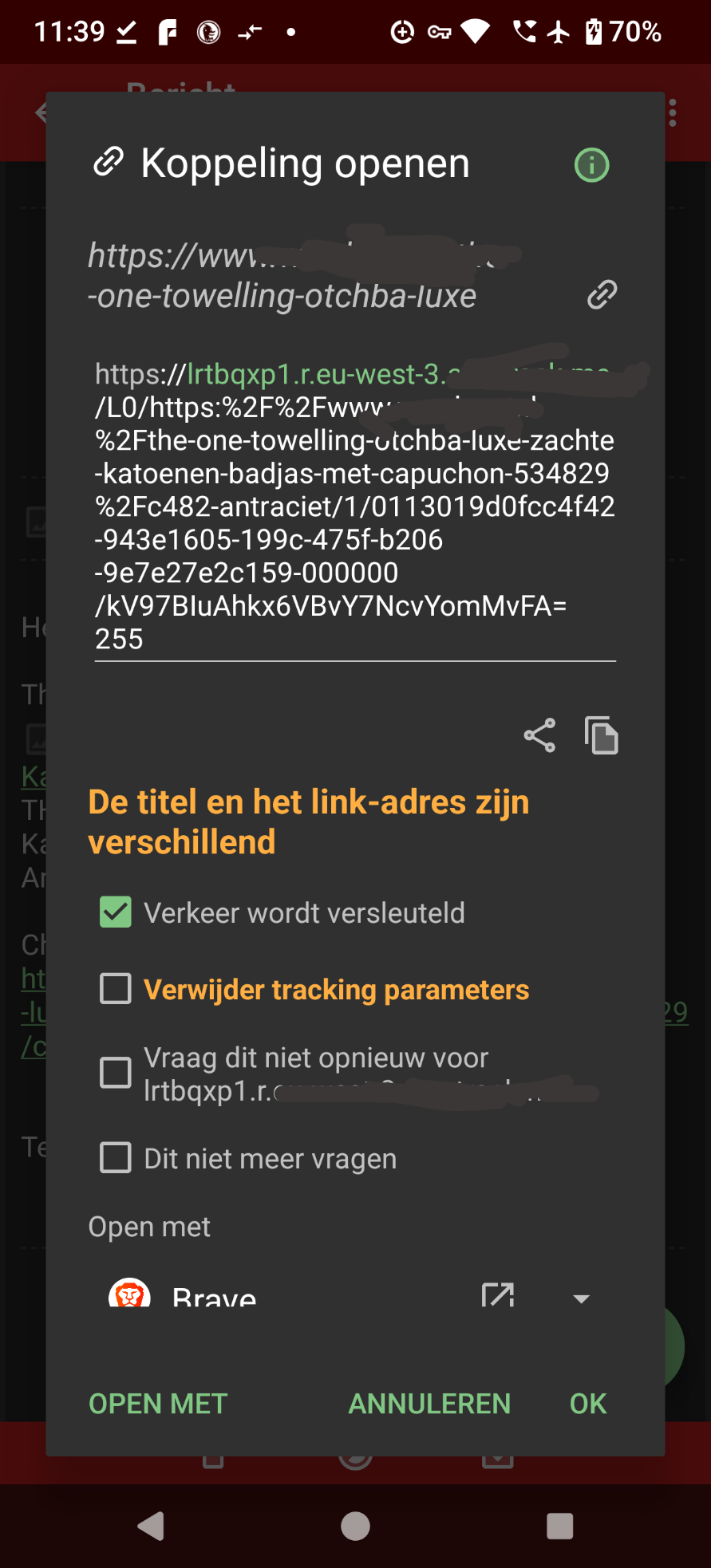
Task: Cancel with ANNULEREN
Action: point(429,1404)
